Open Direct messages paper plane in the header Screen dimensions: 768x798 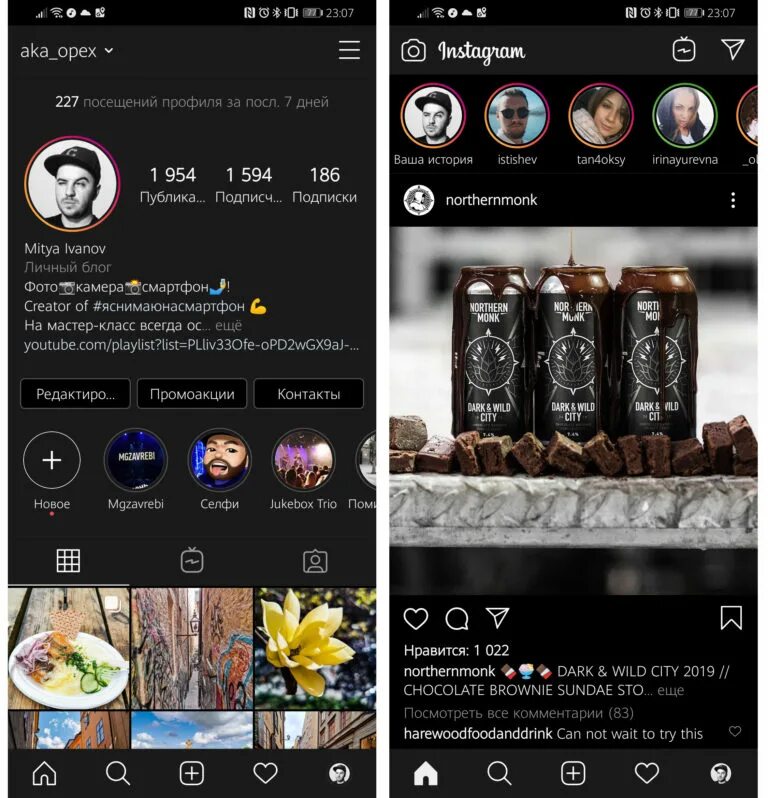point(733,50)
